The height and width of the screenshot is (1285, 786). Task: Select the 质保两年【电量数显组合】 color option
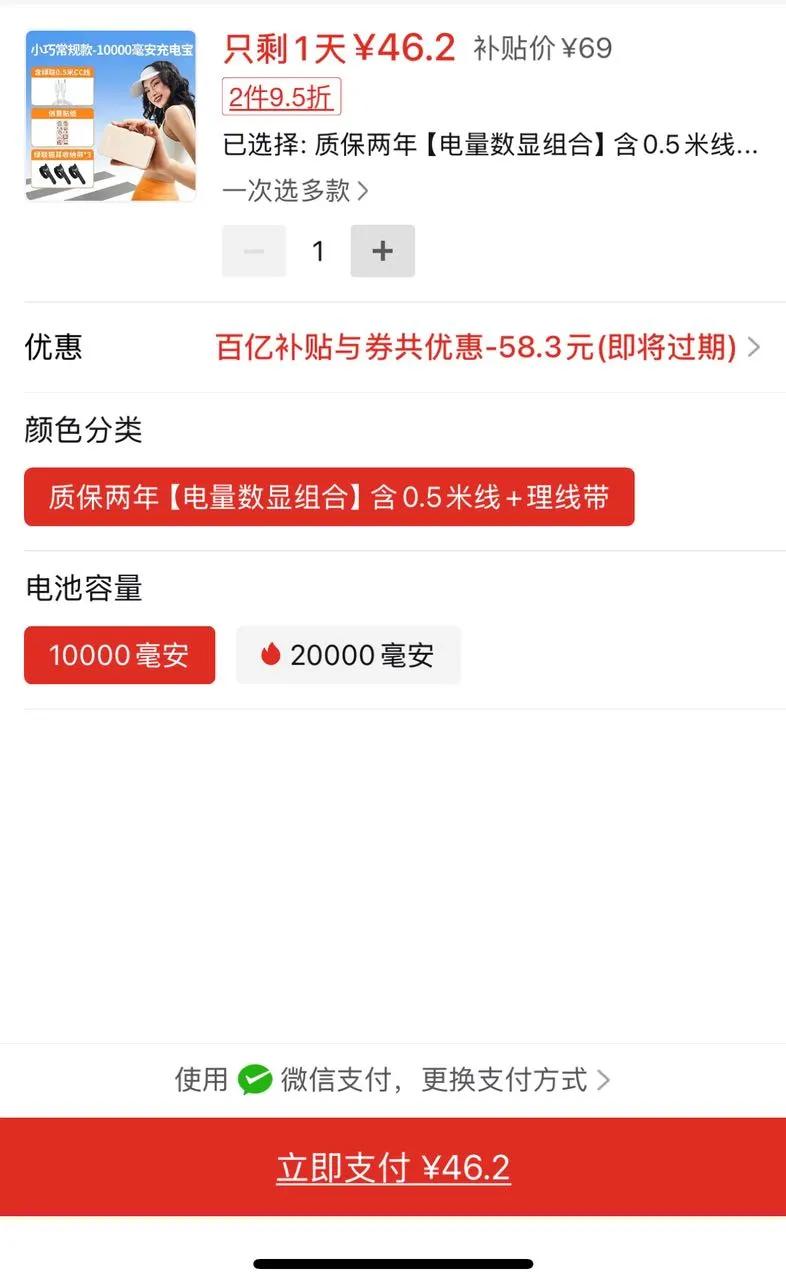329,497
